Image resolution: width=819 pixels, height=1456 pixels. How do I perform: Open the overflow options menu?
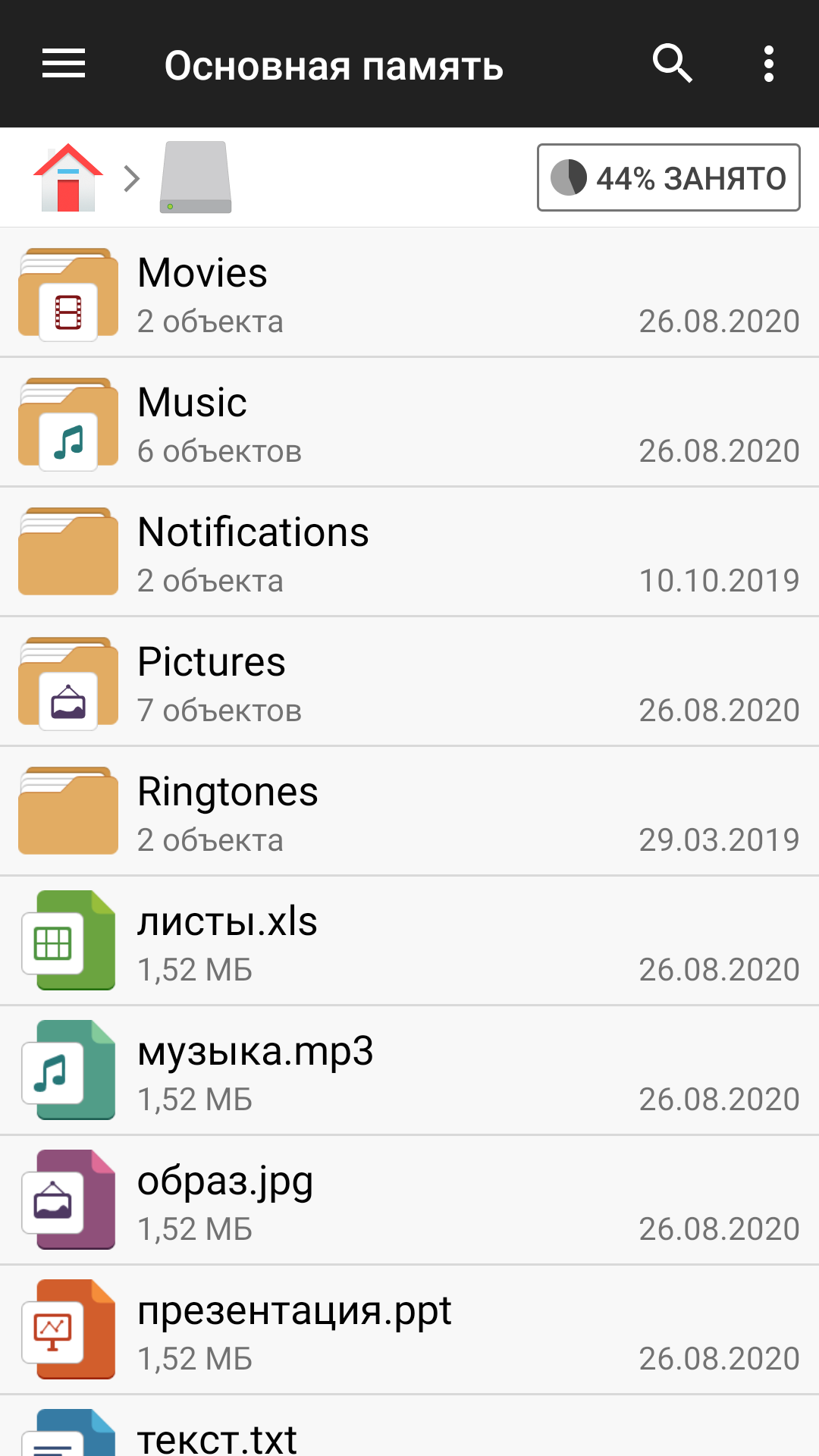(x=768, y=64)
